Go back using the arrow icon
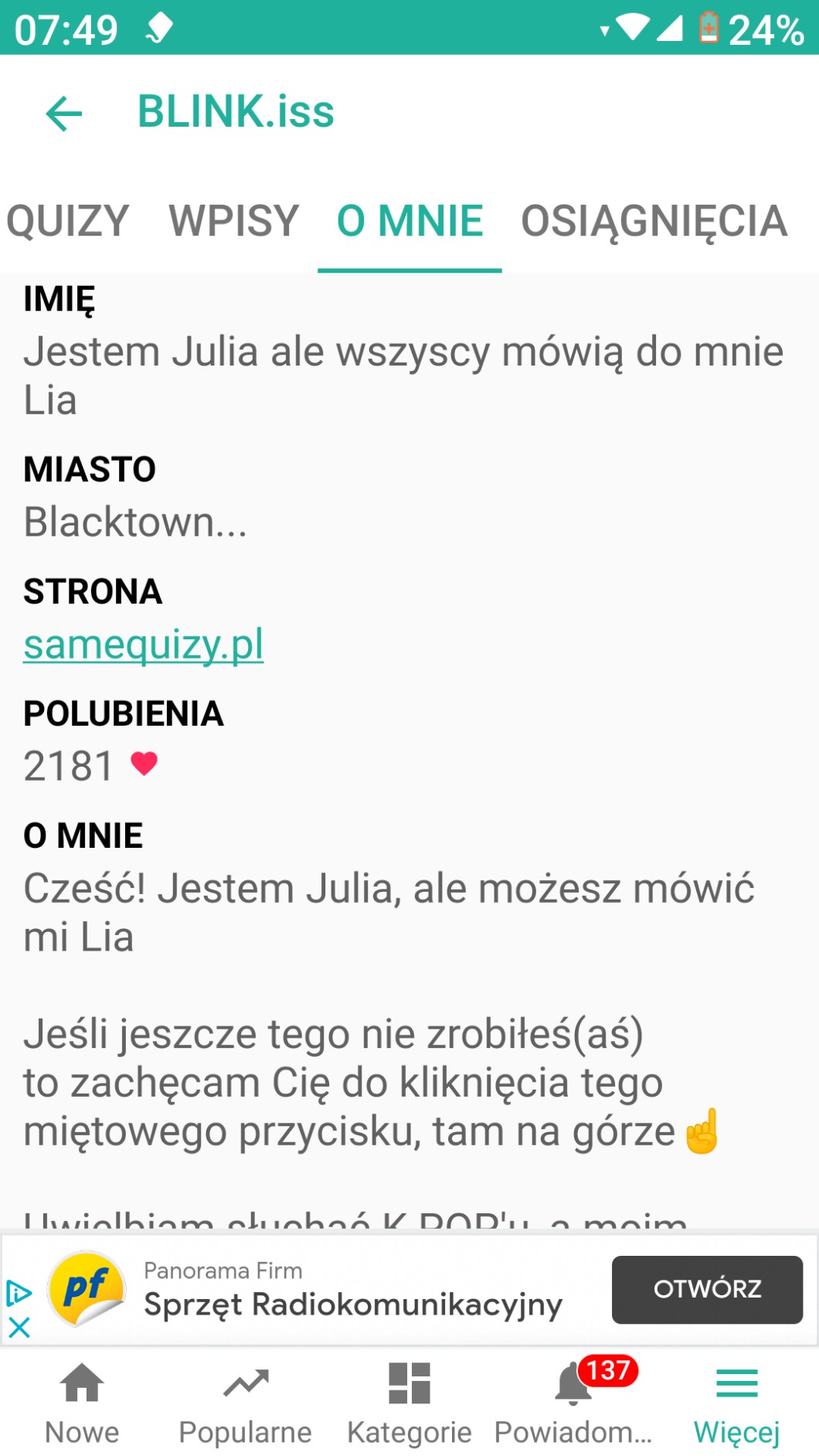The width and height of the screenshot is (819, 1456). coord(64,114)
